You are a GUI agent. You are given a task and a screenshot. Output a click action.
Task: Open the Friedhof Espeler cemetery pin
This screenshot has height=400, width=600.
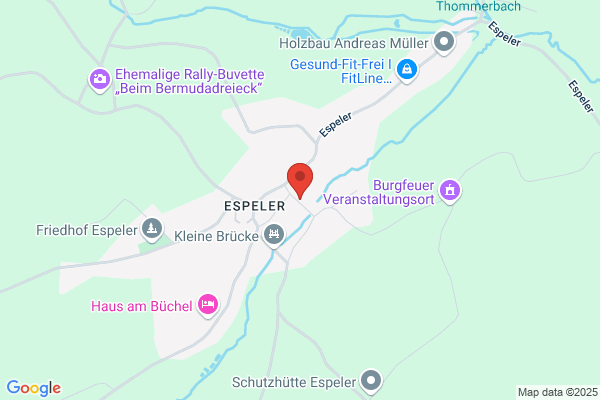pos(152,229)
